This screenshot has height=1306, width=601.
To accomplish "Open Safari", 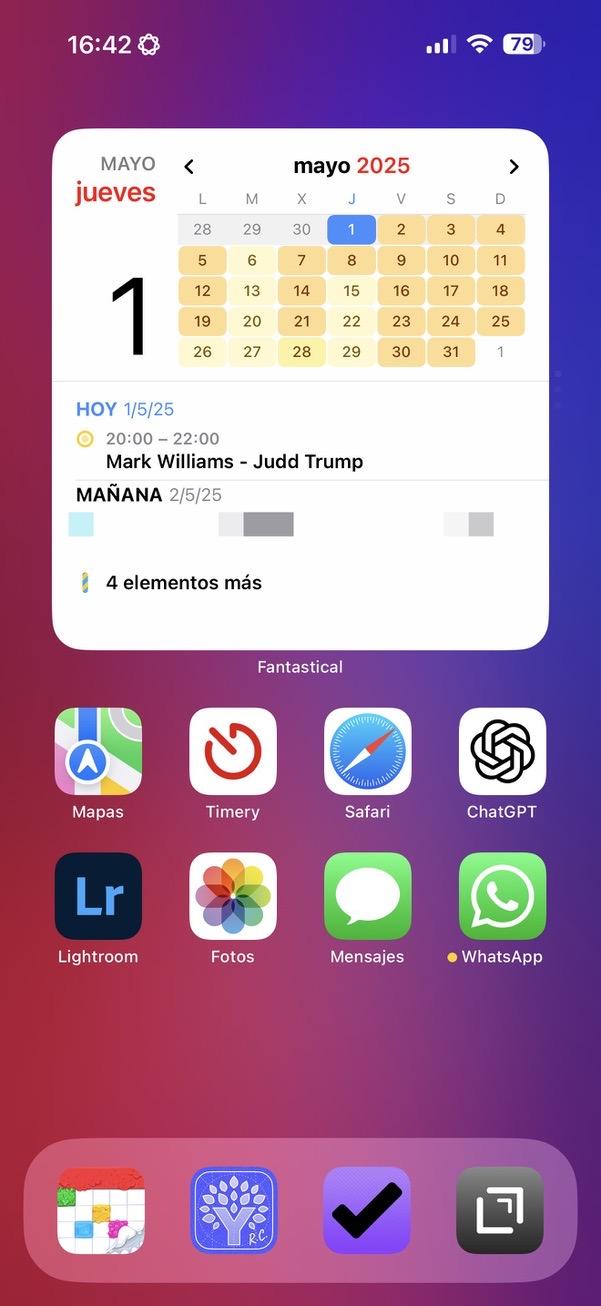I will point(367,751).
